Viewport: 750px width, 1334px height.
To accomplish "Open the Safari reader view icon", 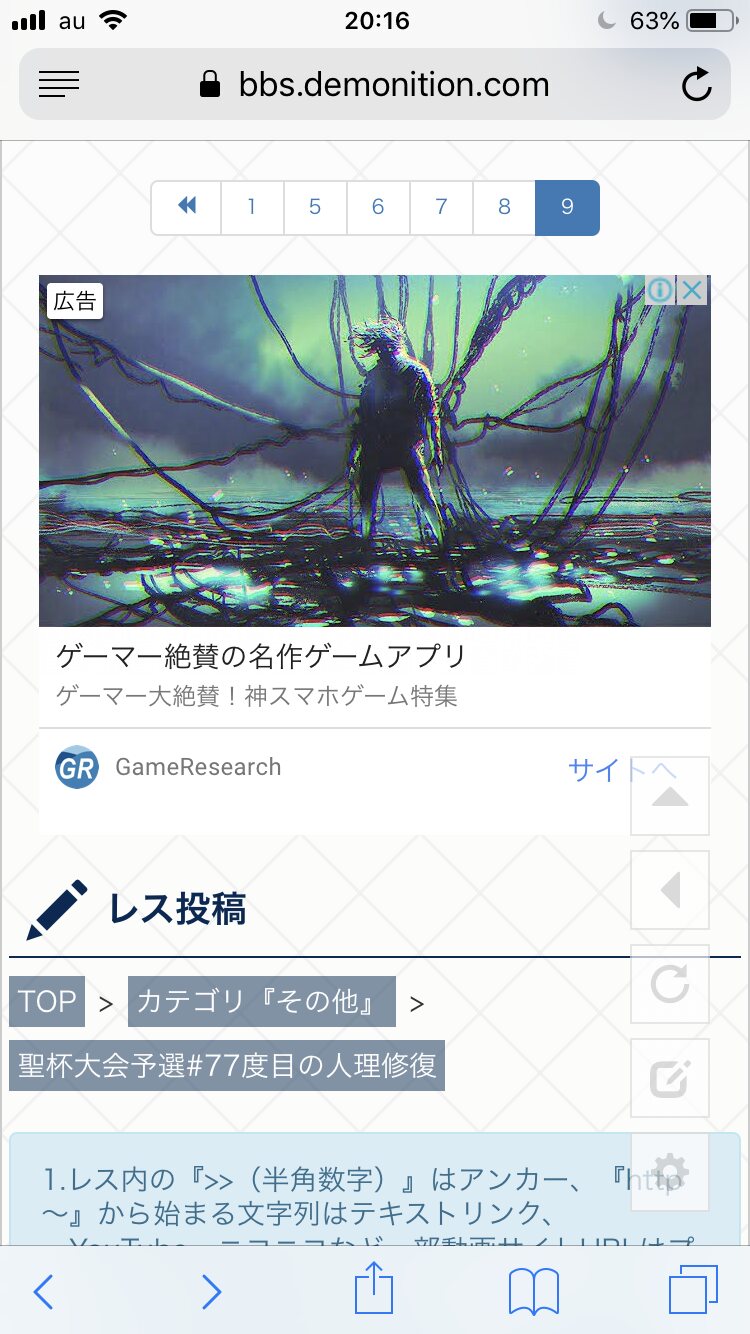I will click(59, 85).
